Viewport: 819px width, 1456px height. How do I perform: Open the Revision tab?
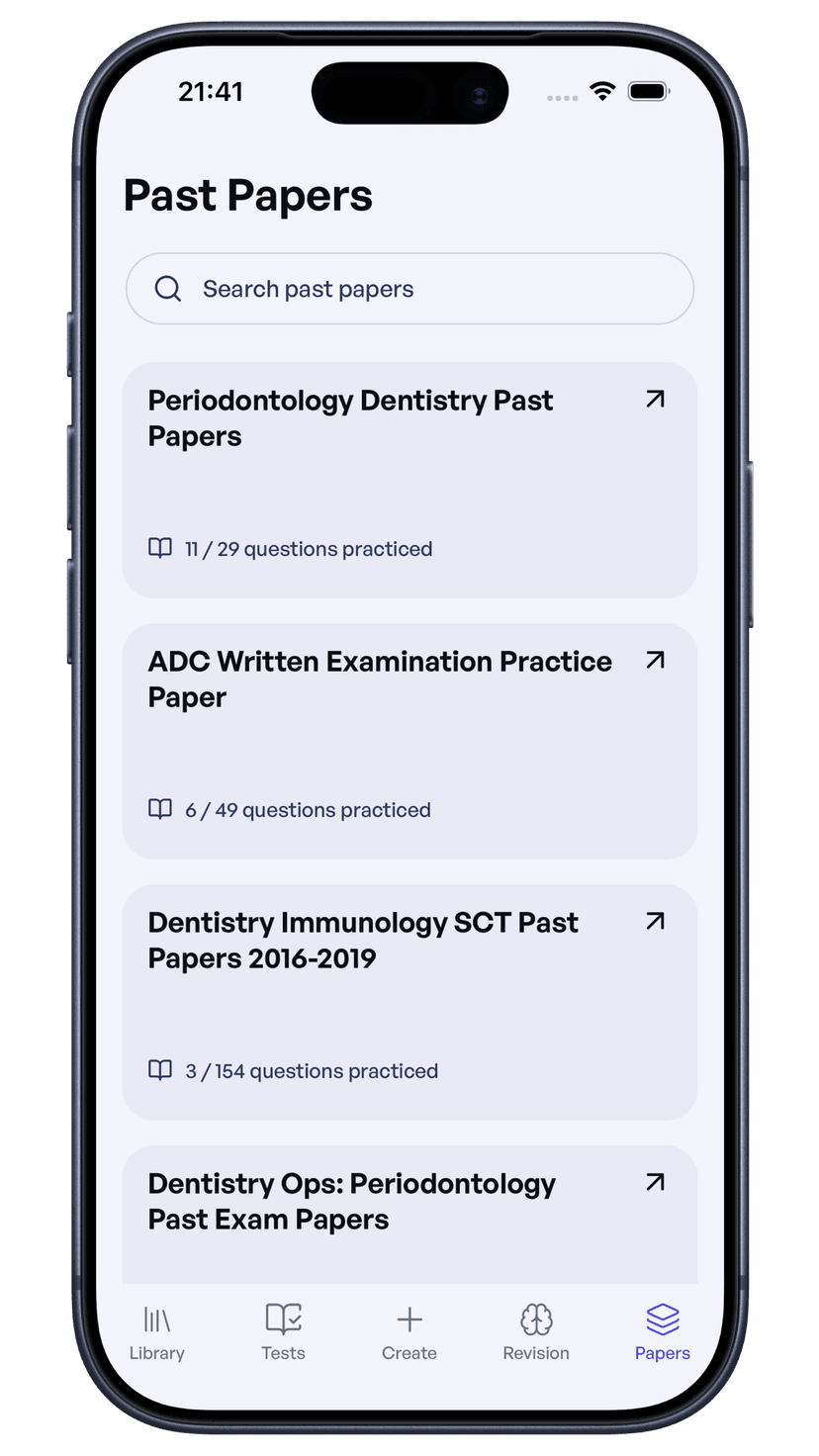coord(536,1331)
